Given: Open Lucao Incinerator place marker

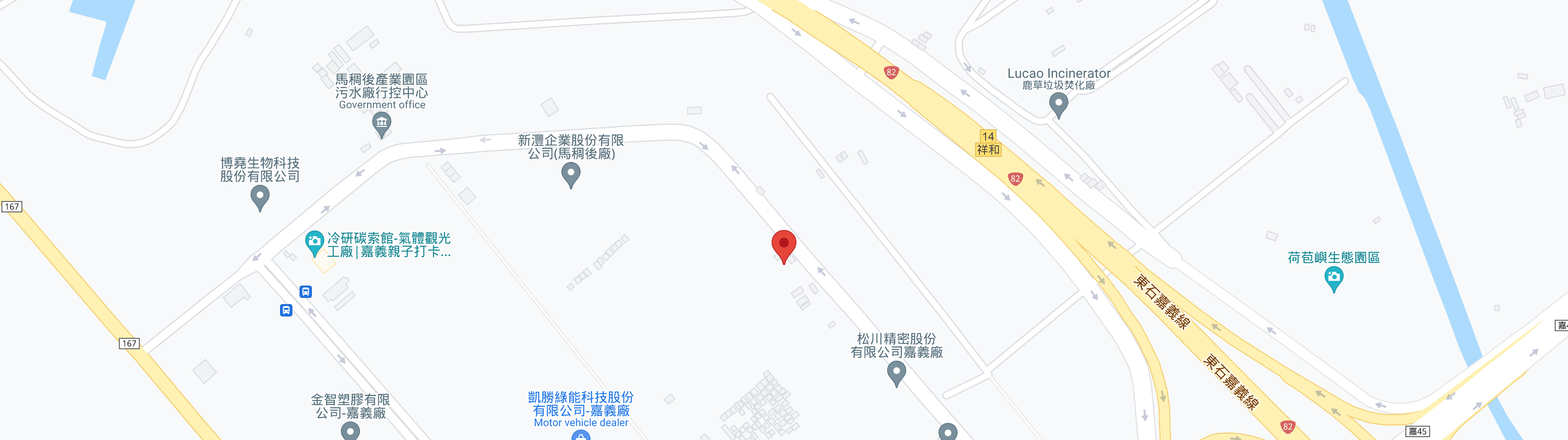Looking at the screenshot, I should (1058, 104).
